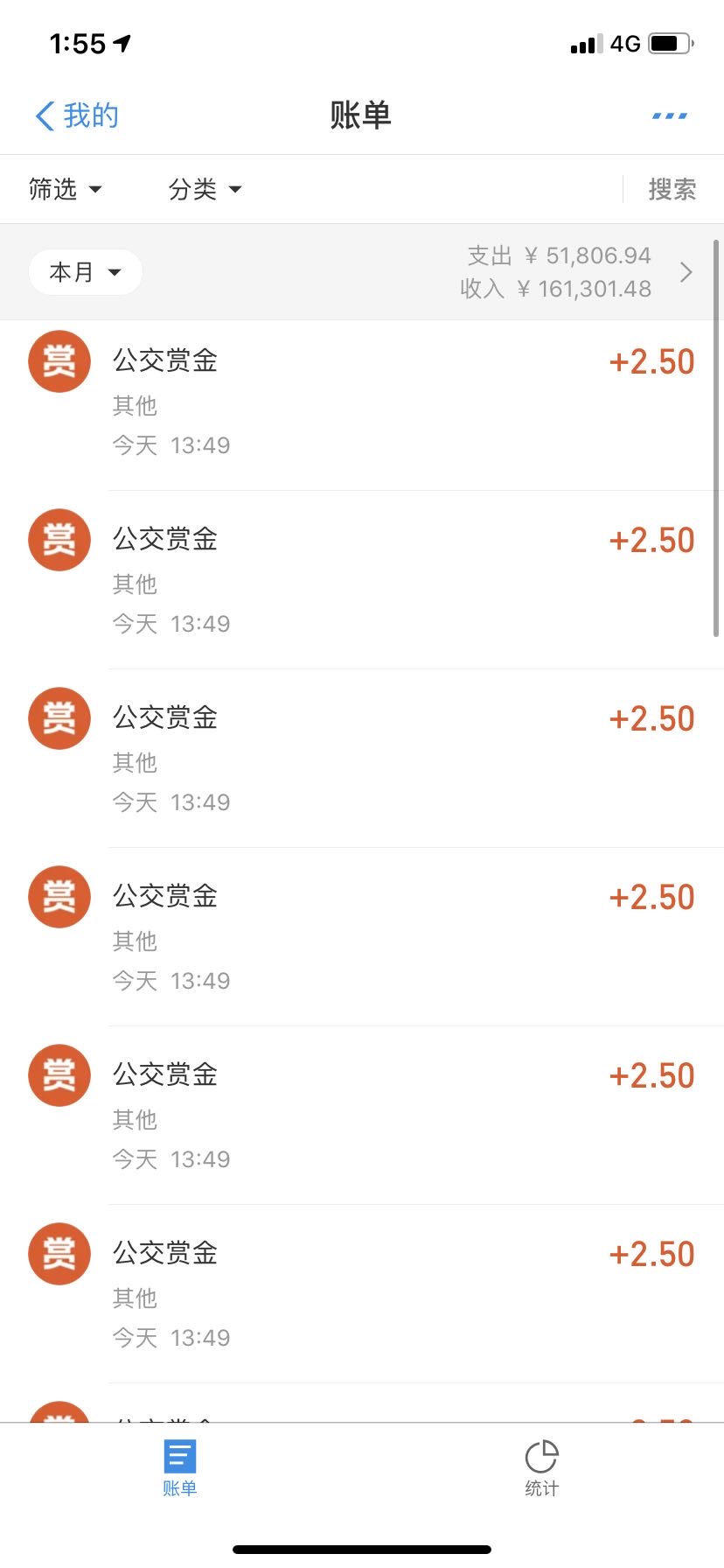Screen dimensions: 724x1568
Task: Switch to the 统计 tab
Action: (541, 1468)
